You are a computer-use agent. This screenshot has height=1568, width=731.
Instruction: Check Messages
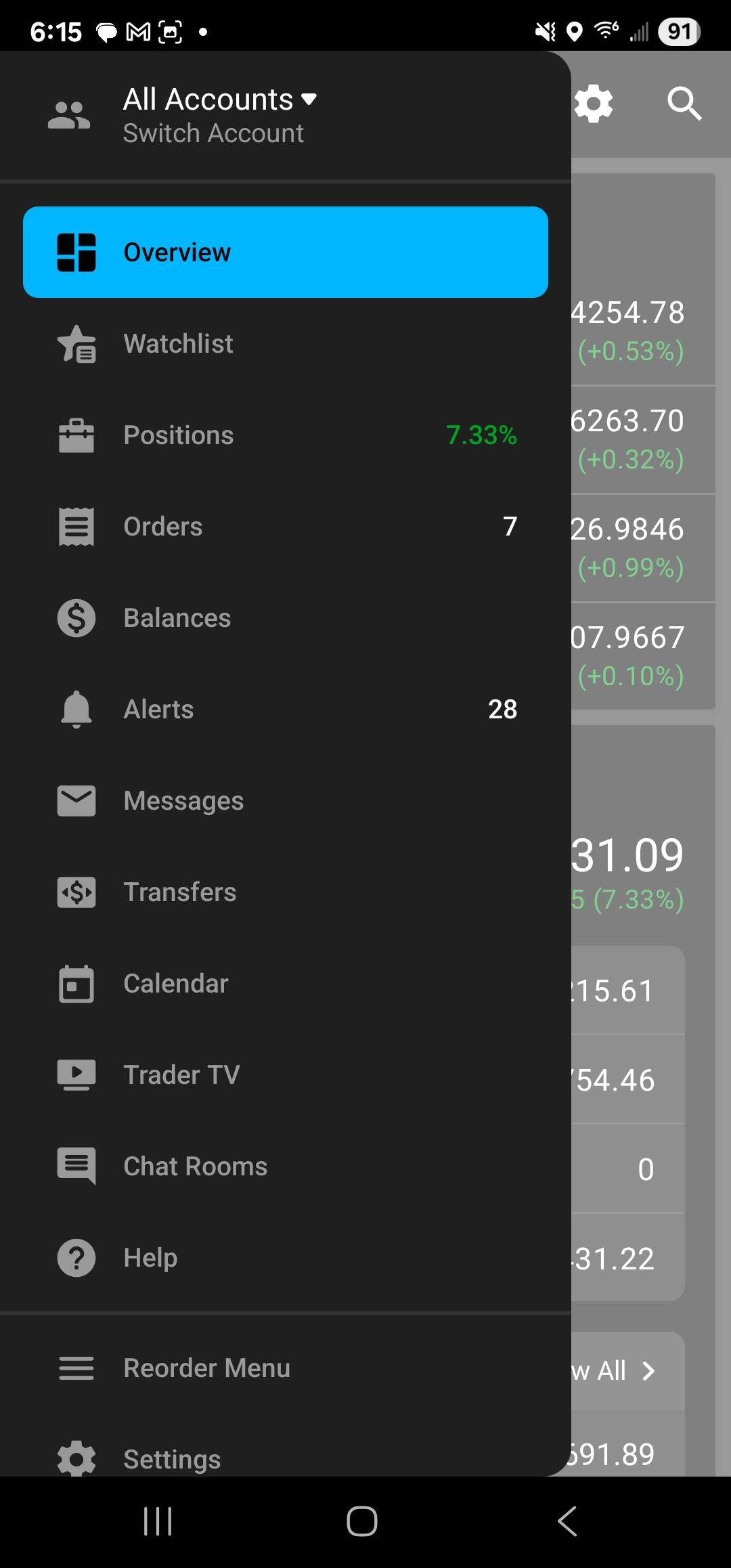[285, 800]
